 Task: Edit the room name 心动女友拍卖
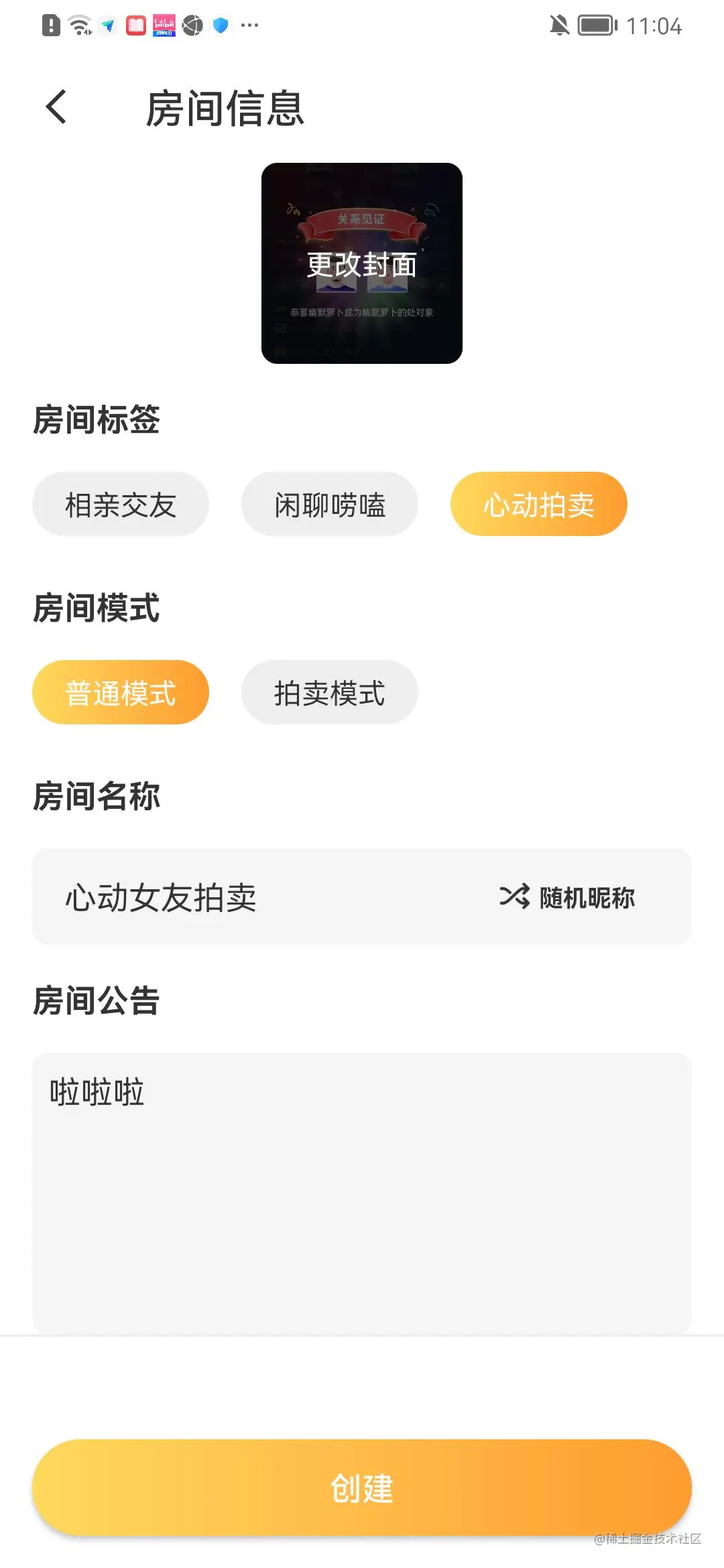point(255,897)
